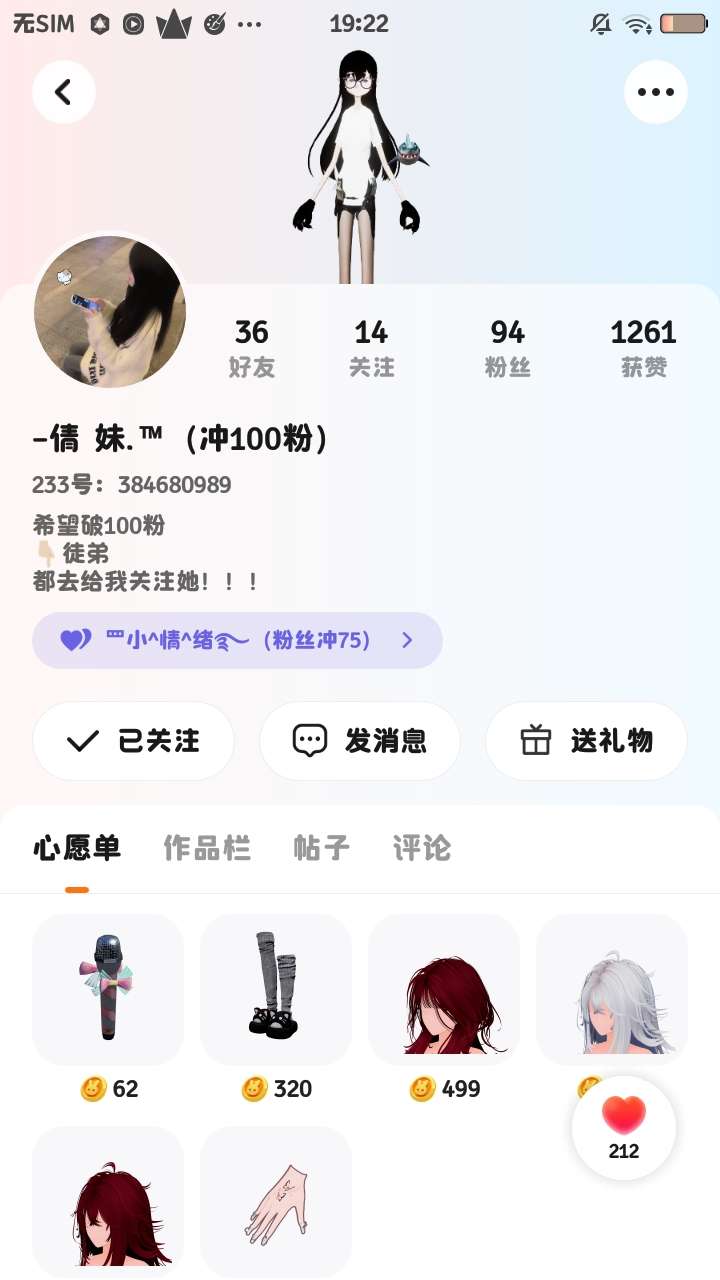Open the linked 小^情^绪 profile chip
Screen dimensions: 720x1280
tap(237, 640)
